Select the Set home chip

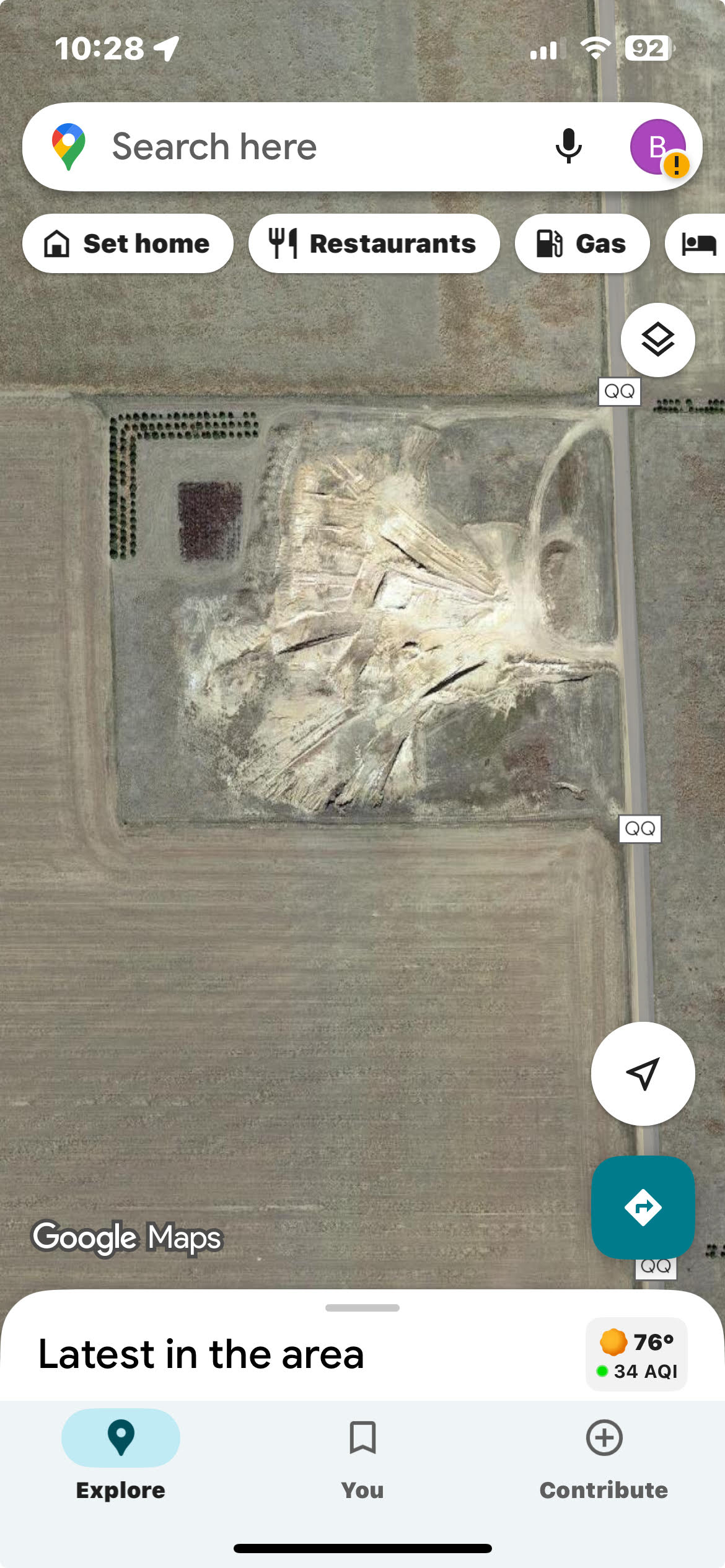tap(128, 243)
